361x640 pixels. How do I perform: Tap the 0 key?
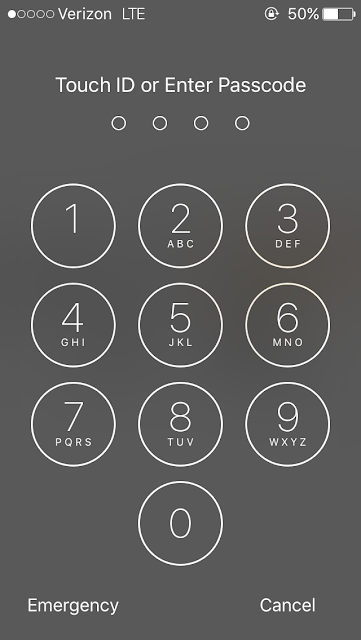coord(180,523)
